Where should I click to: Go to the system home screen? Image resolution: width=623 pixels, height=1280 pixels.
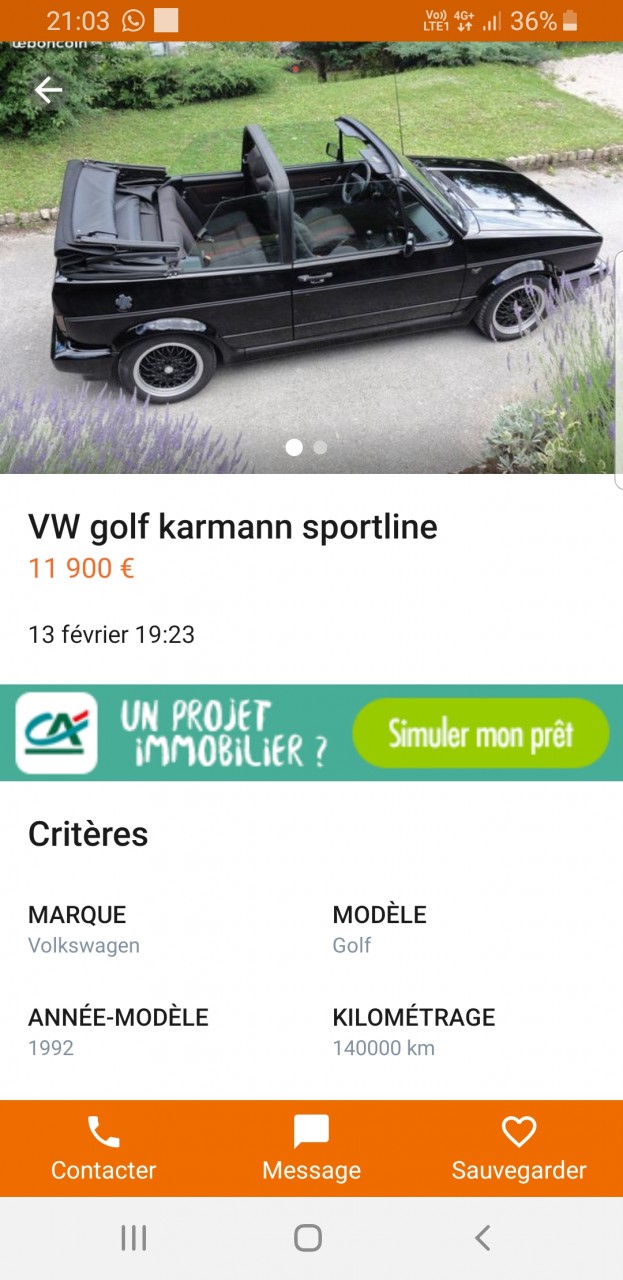click(308, 1238)
